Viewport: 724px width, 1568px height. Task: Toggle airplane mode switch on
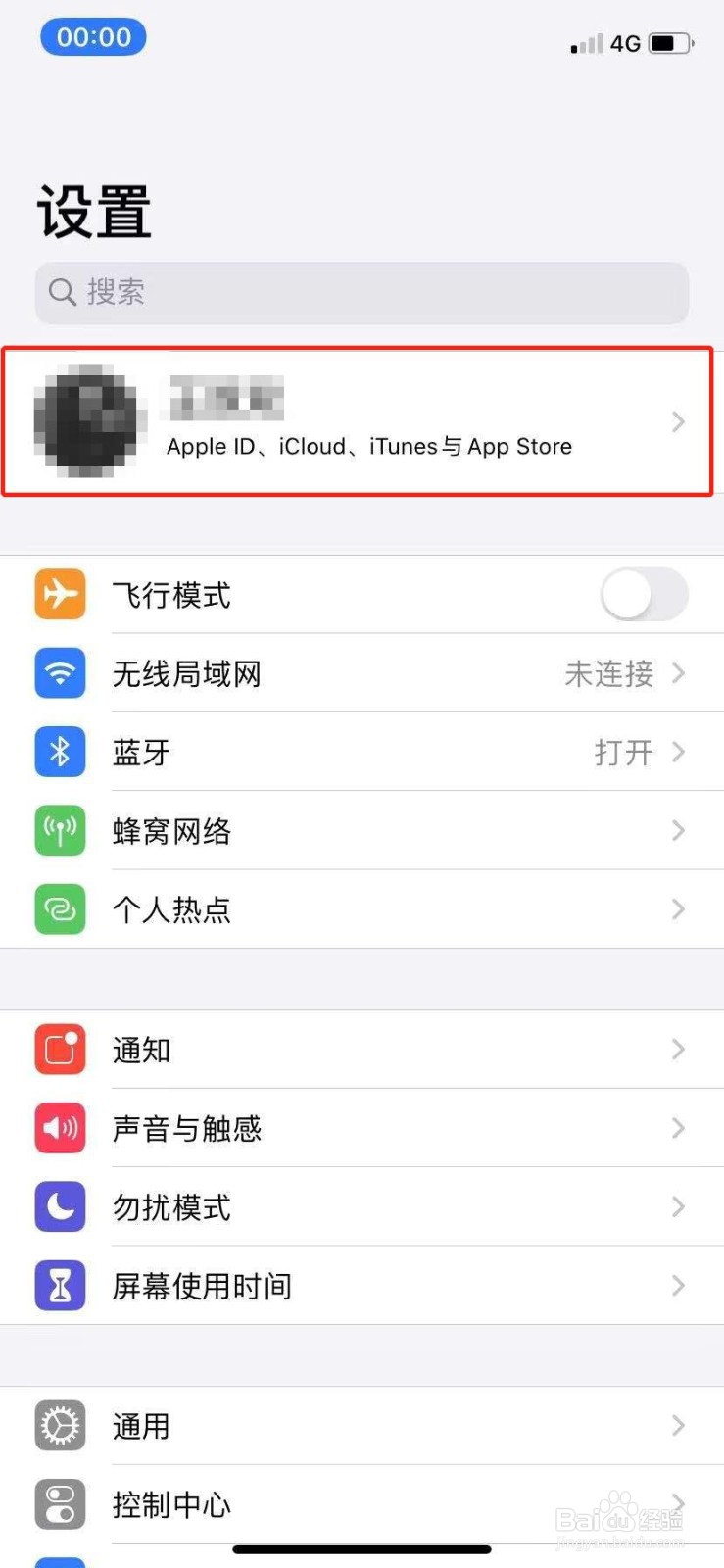click(x=644, y=595)
